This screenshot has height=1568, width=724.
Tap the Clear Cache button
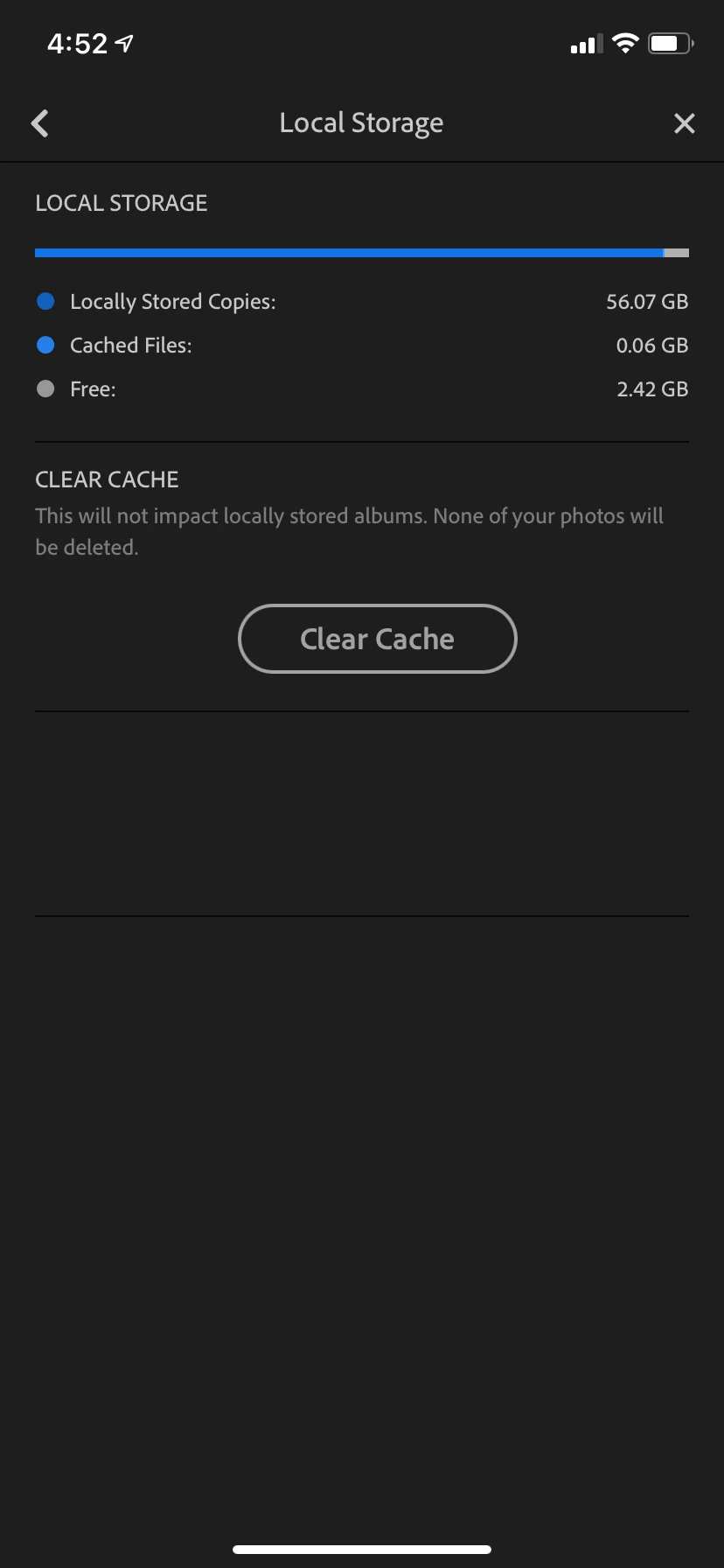377,639
